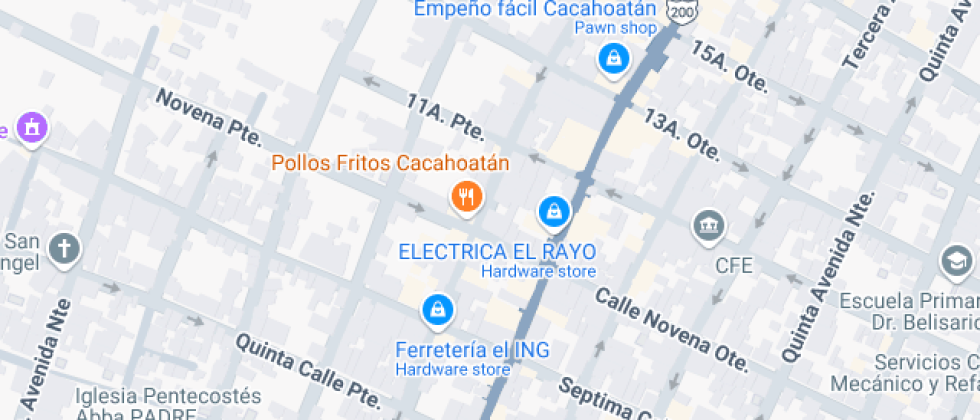This screenshot has height=420, width=980.
Task: Select the purple place-of-worship marker at left edge
Action: click(32, 128)
